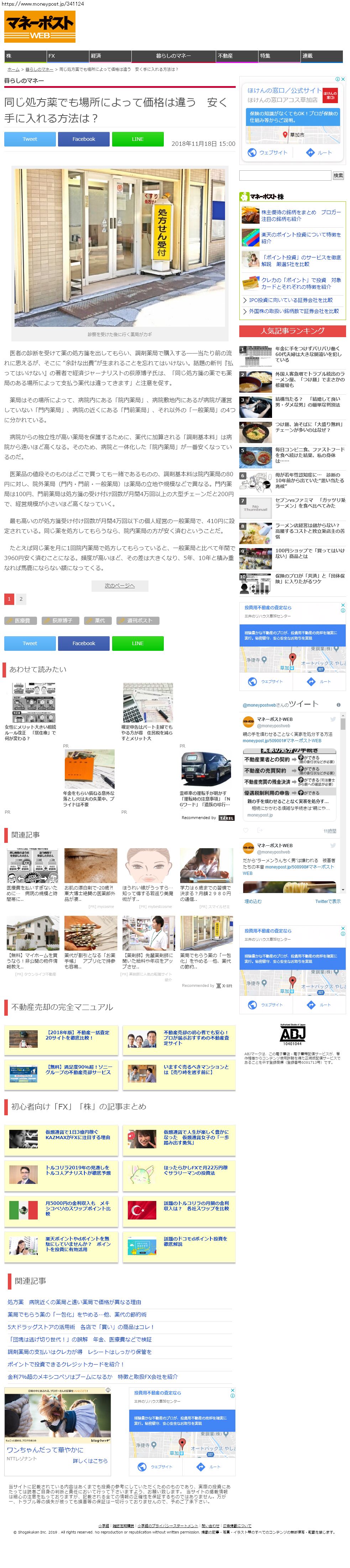Viewport: 350px width, 1568px height.
Task: Share article via top Tweet button
Action: (x=30, y=139)
